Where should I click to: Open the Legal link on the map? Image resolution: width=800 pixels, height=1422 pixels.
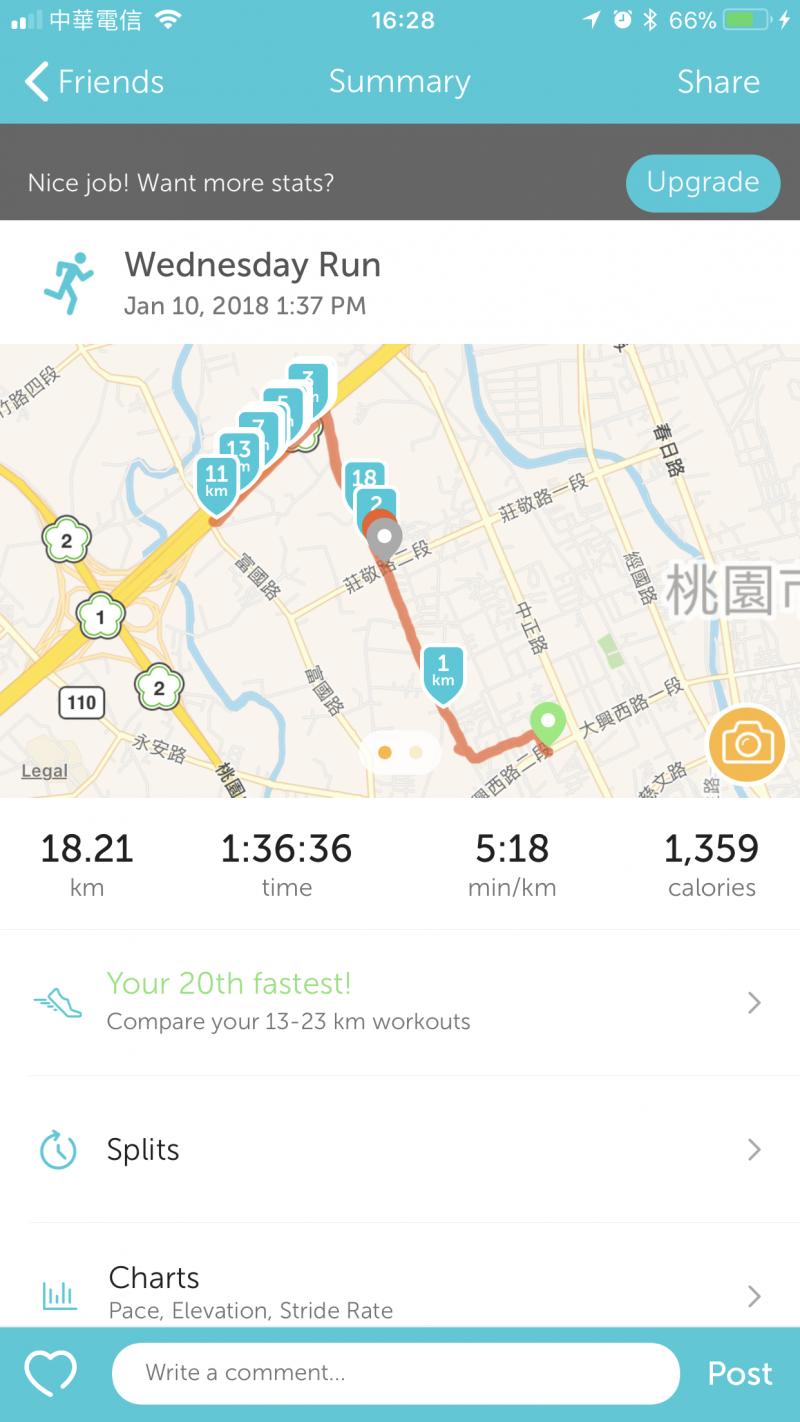pyautogui.click(x=45, y=771)
